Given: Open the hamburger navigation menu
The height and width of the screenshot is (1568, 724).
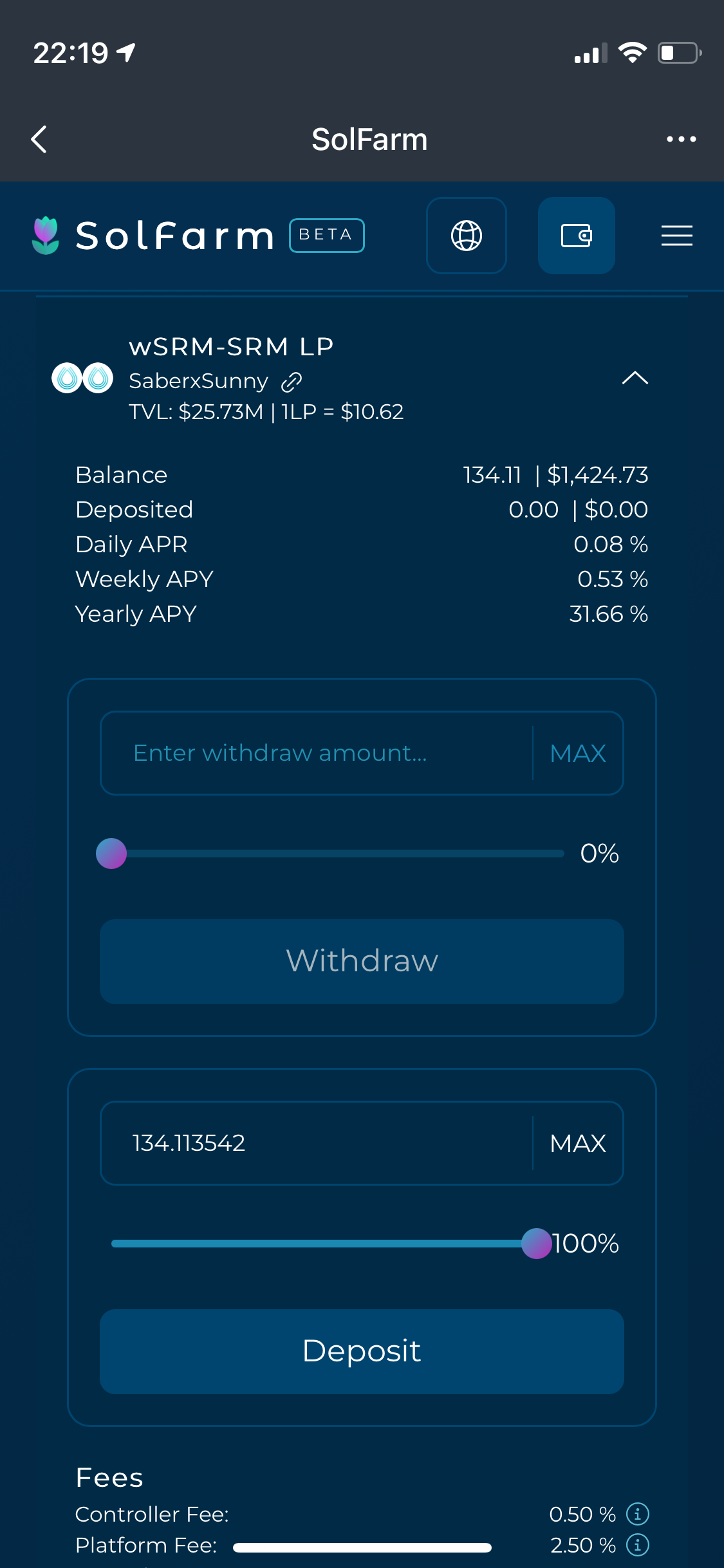Looking at the screenshot, I should [676, 236].
